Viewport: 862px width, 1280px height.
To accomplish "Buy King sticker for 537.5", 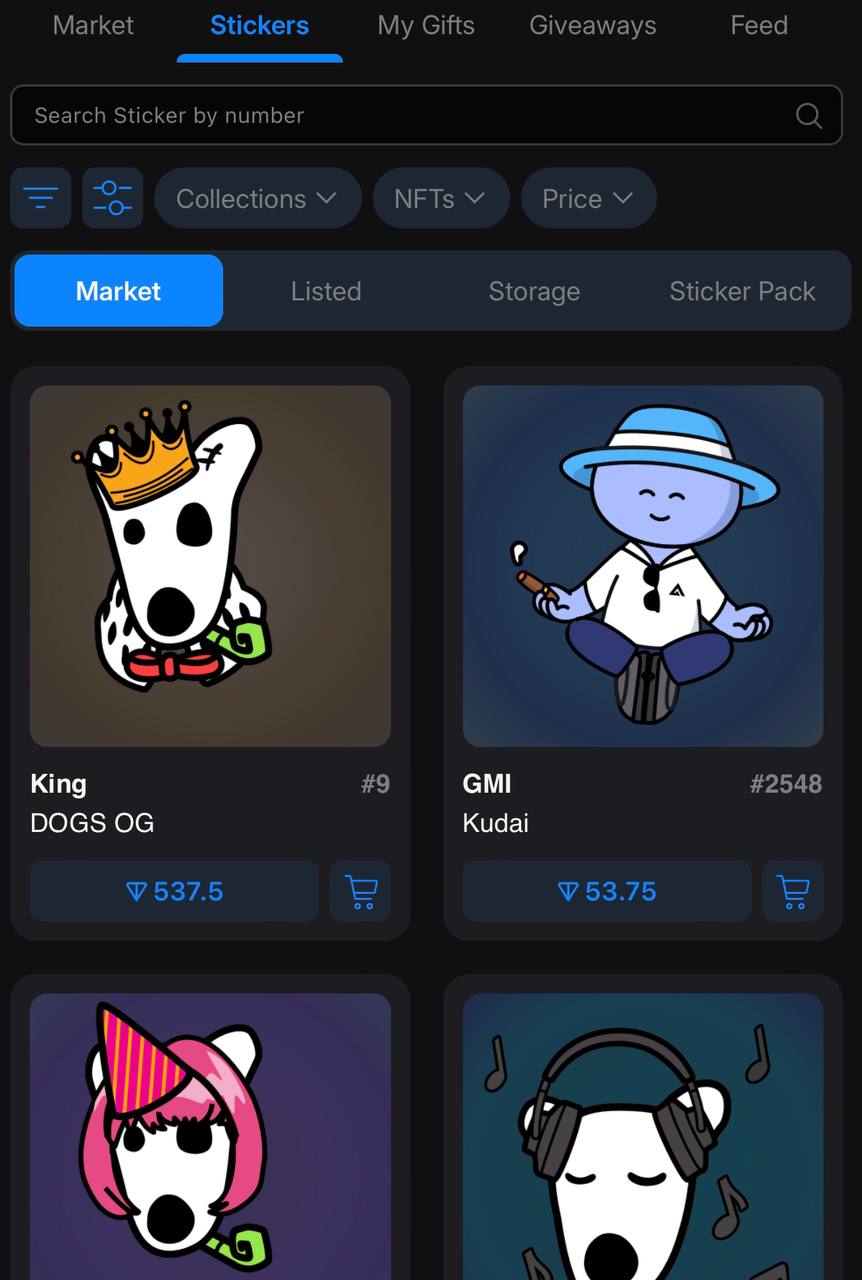I will (175, 891).
